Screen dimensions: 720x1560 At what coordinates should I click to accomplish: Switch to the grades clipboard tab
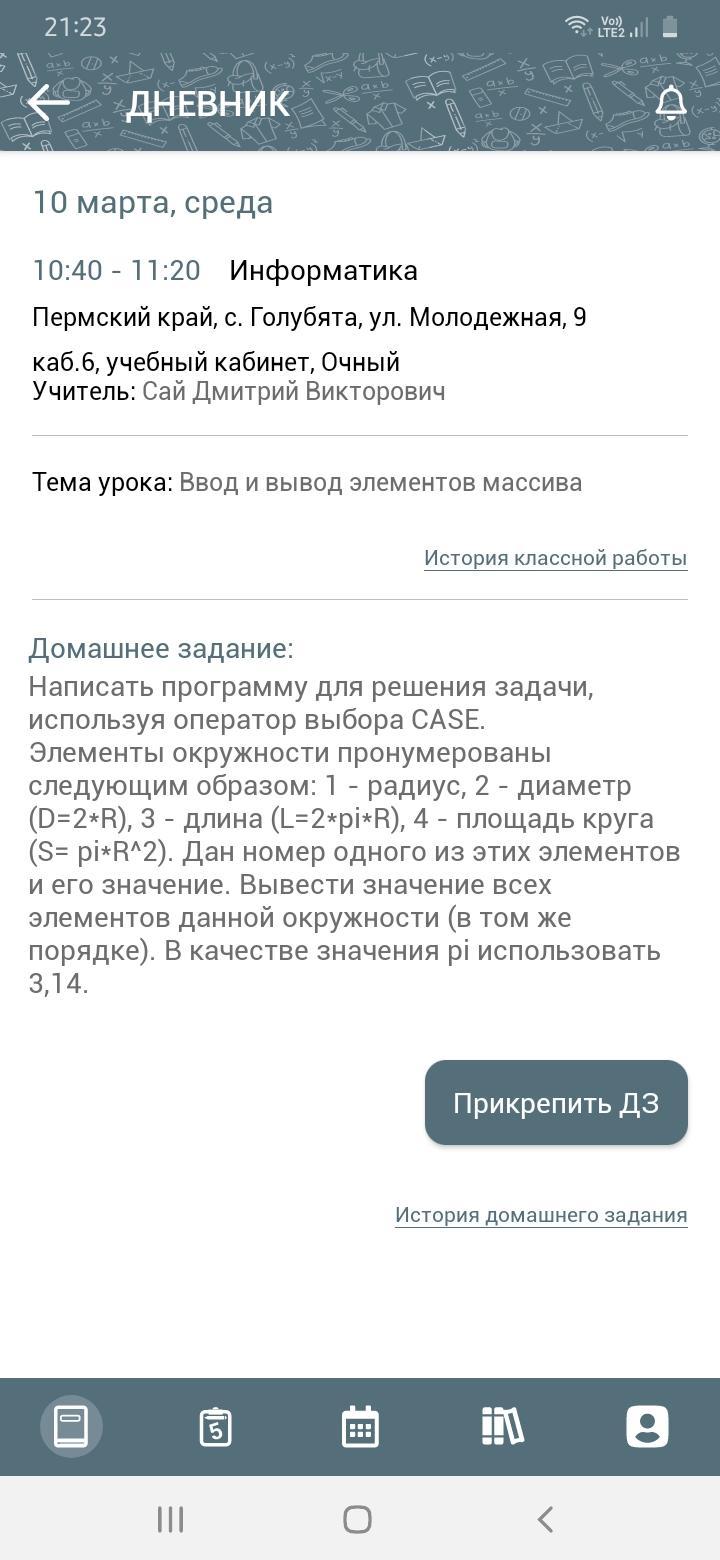(x=216, y=1426)
